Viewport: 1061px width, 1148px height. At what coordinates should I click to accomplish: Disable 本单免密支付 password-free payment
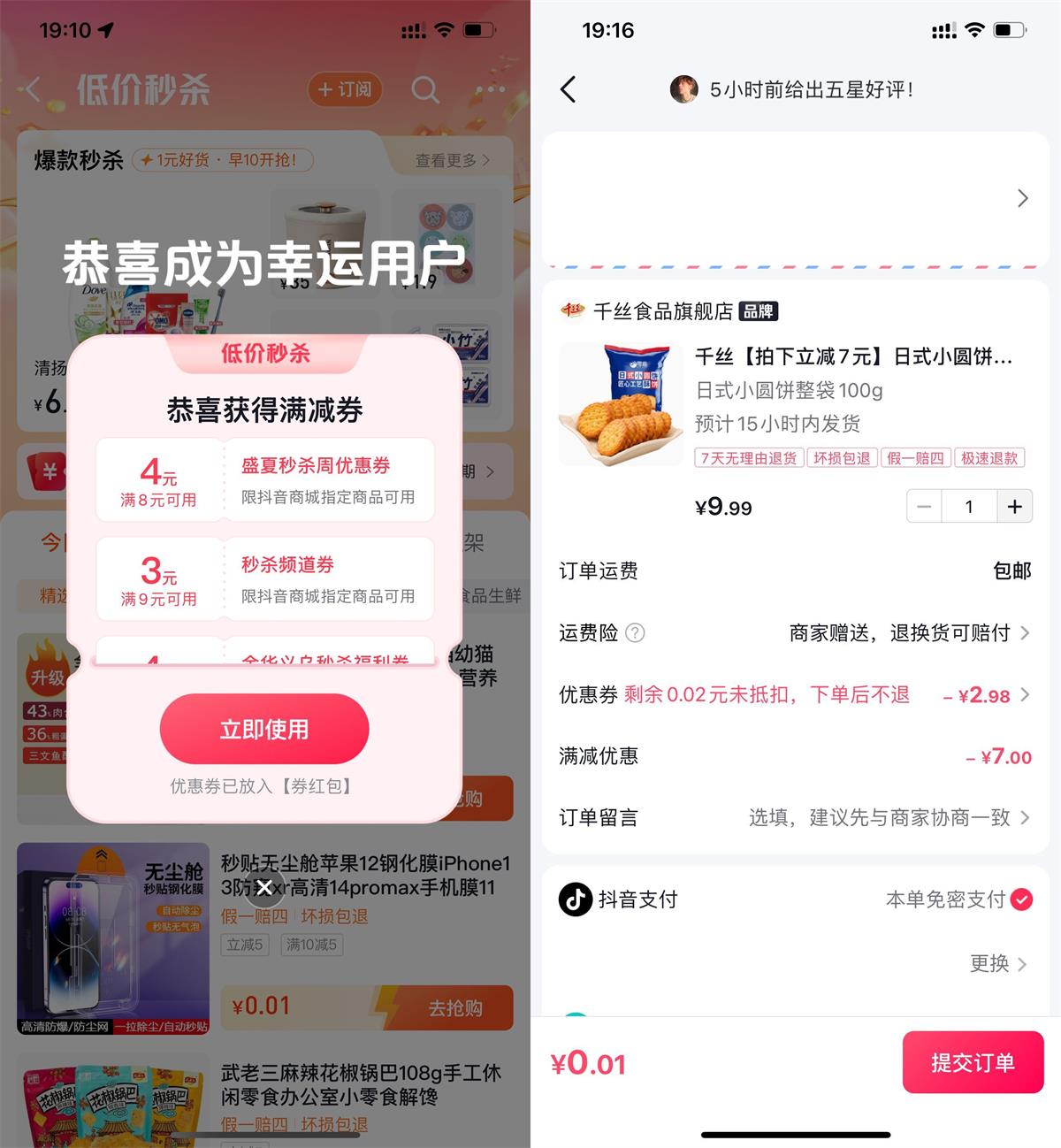(1021, 899)
